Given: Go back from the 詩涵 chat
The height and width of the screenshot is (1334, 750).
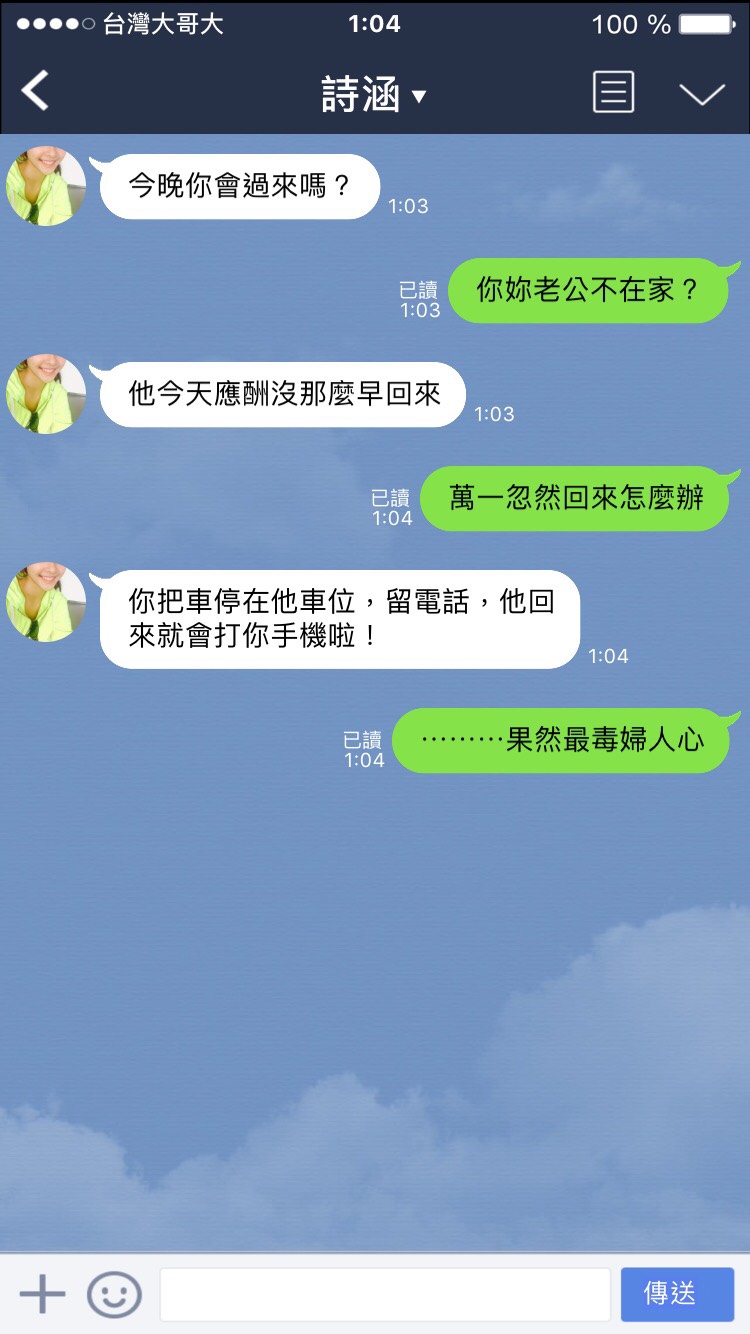Looking at the screenshot, I should [36, 92].
